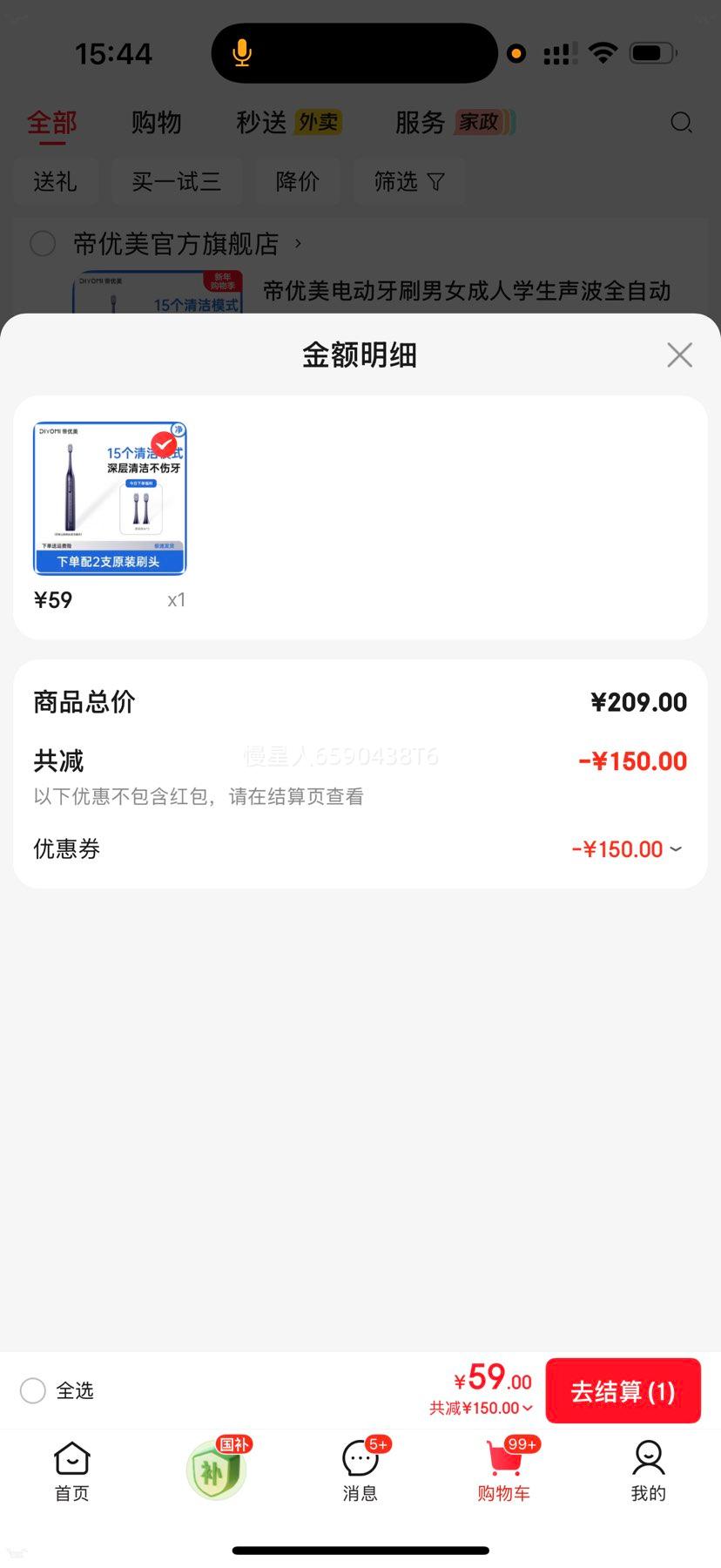The width and height of the screenshot is (721, 1568).
Task: Switch to the 购物 tab
Action: click(156, 123)
